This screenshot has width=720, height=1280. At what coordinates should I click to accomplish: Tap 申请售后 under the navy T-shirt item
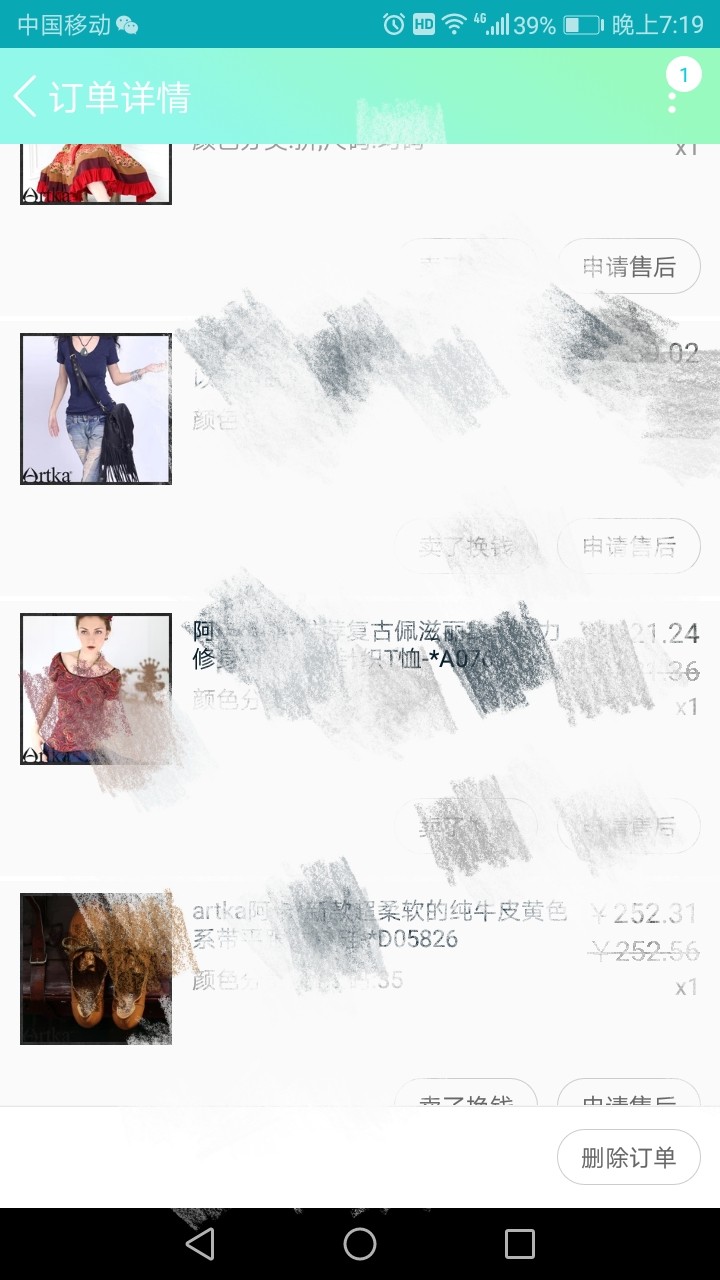[x=628, y=546]
